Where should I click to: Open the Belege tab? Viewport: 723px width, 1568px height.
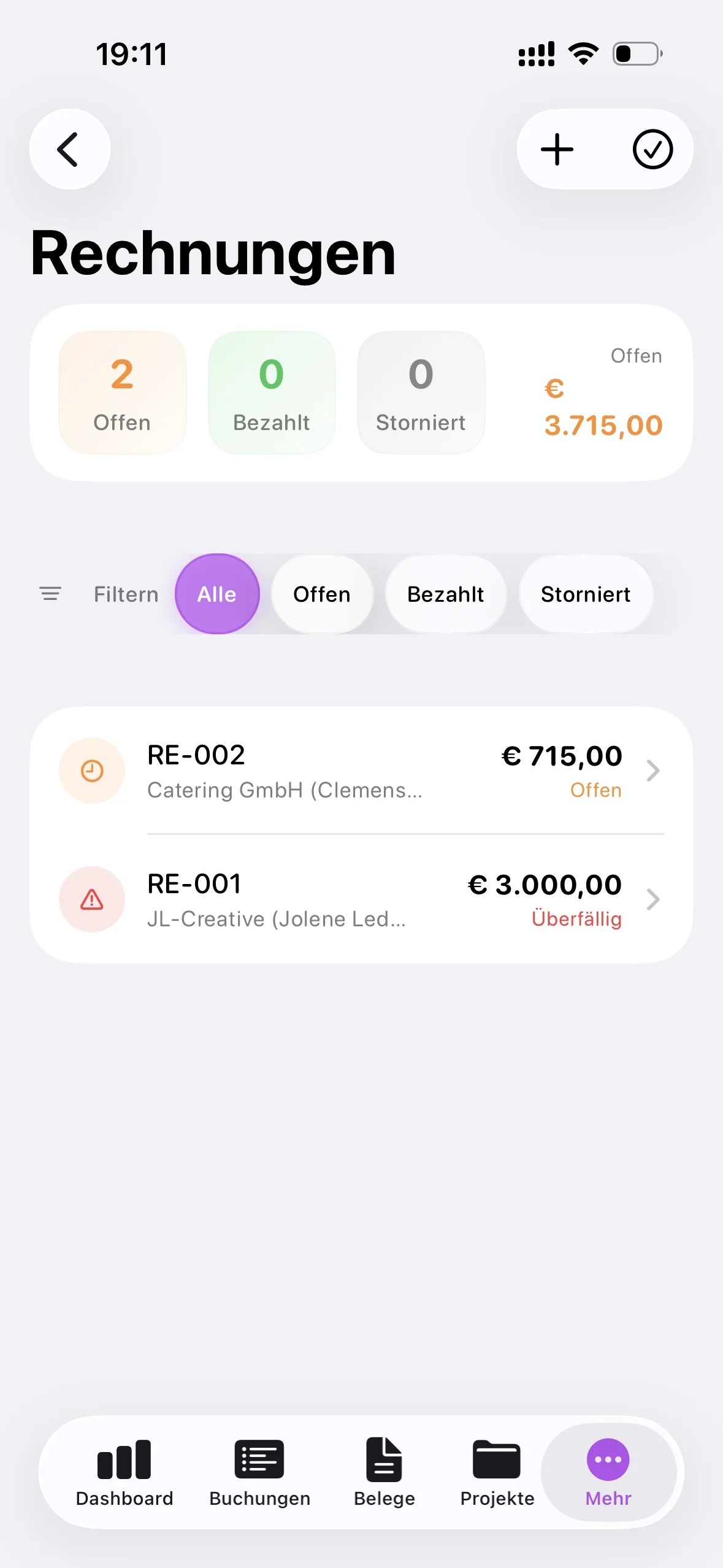click(x=384, y=1472)
